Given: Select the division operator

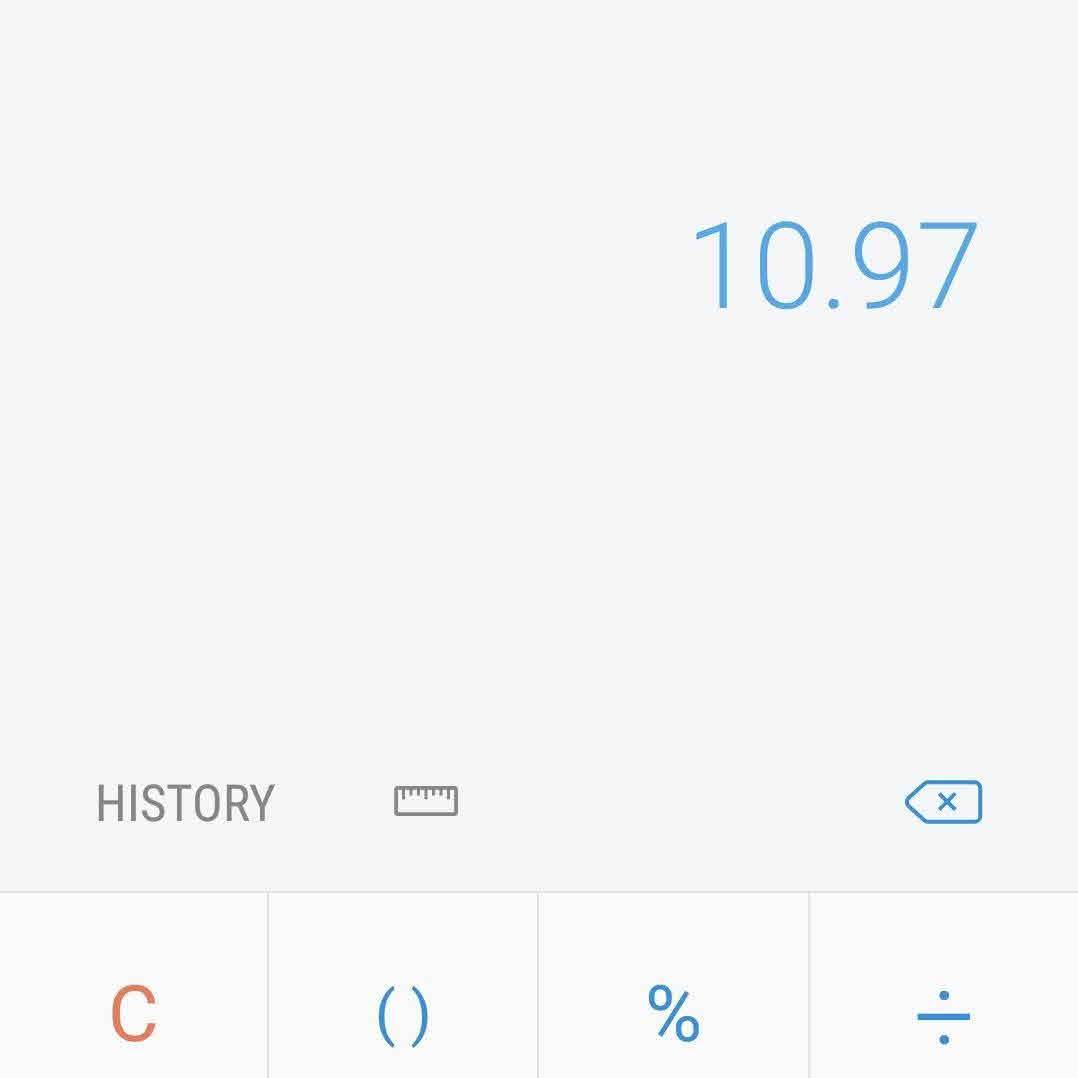Looking at the screenshot, I should pos(943,1016).
